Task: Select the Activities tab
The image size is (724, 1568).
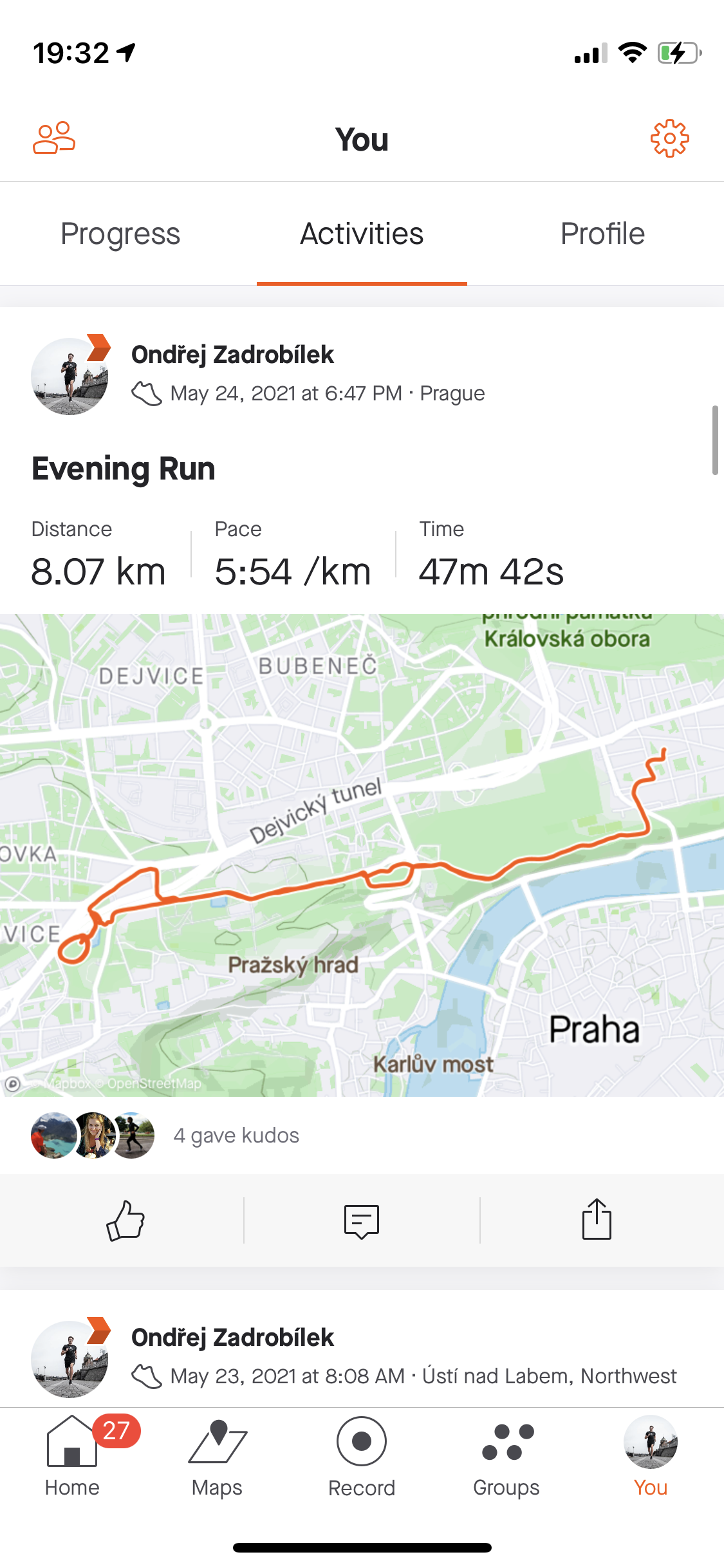Action: tap(362, 234)
